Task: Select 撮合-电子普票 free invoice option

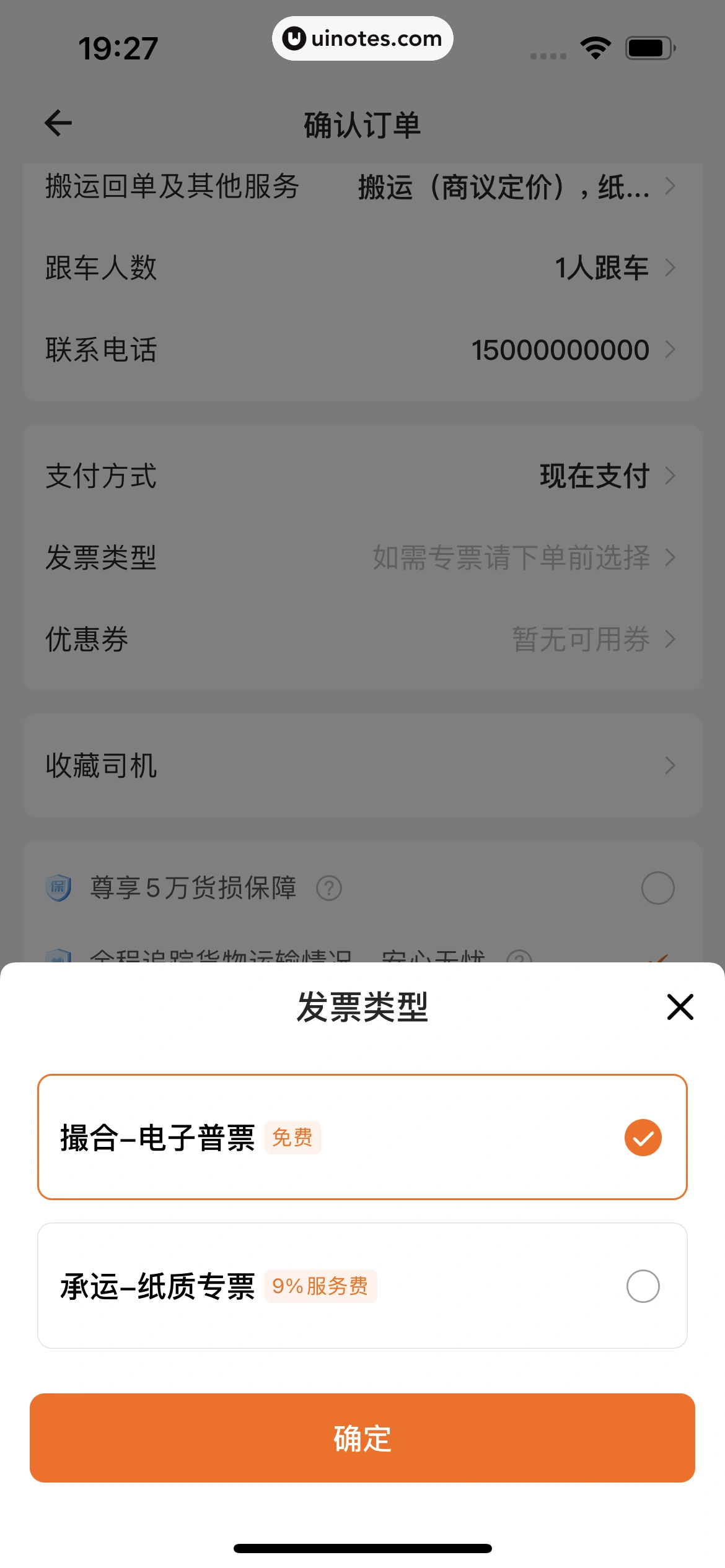Action: tap(362, 1137)
